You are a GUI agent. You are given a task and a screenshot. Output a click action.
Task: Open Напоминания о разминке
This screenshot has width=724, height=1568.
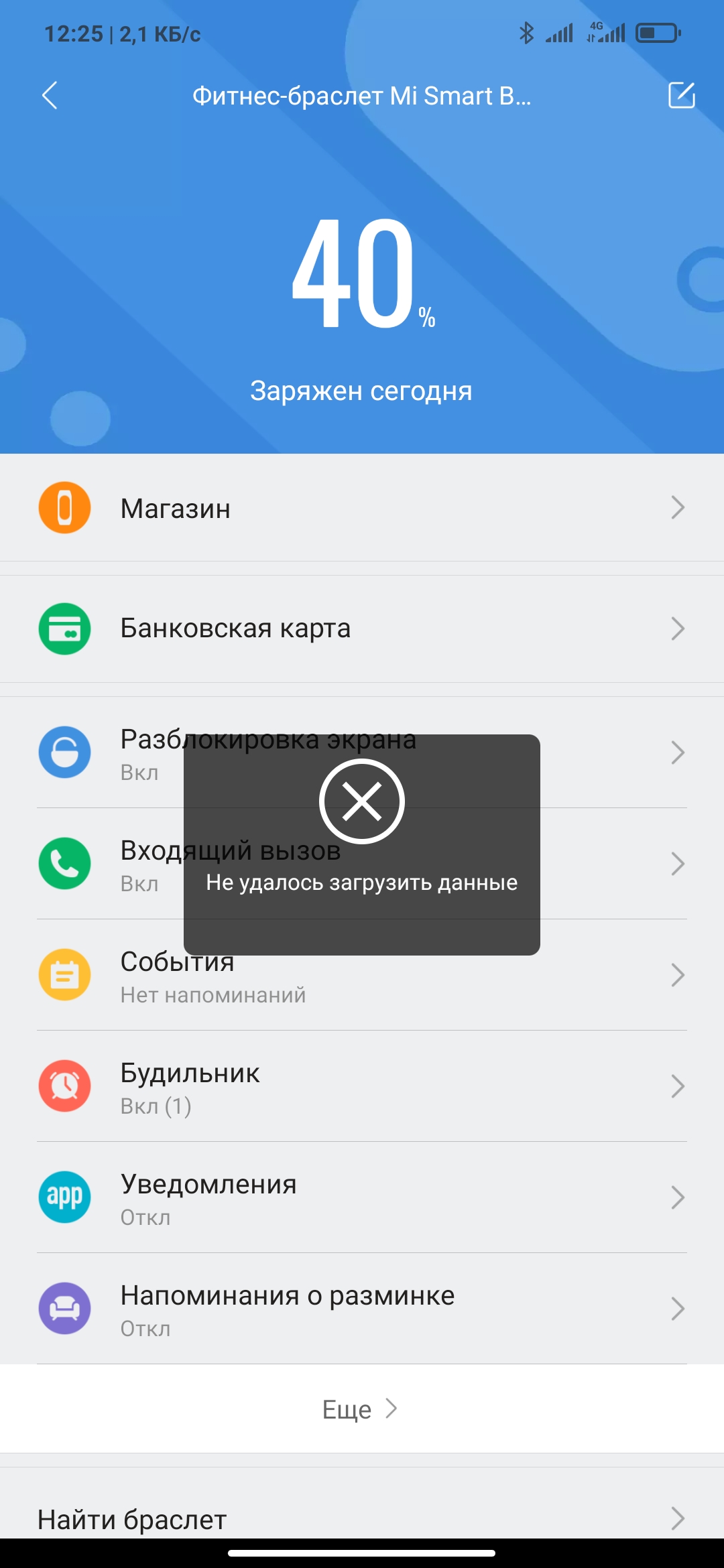coord(362,1309)
